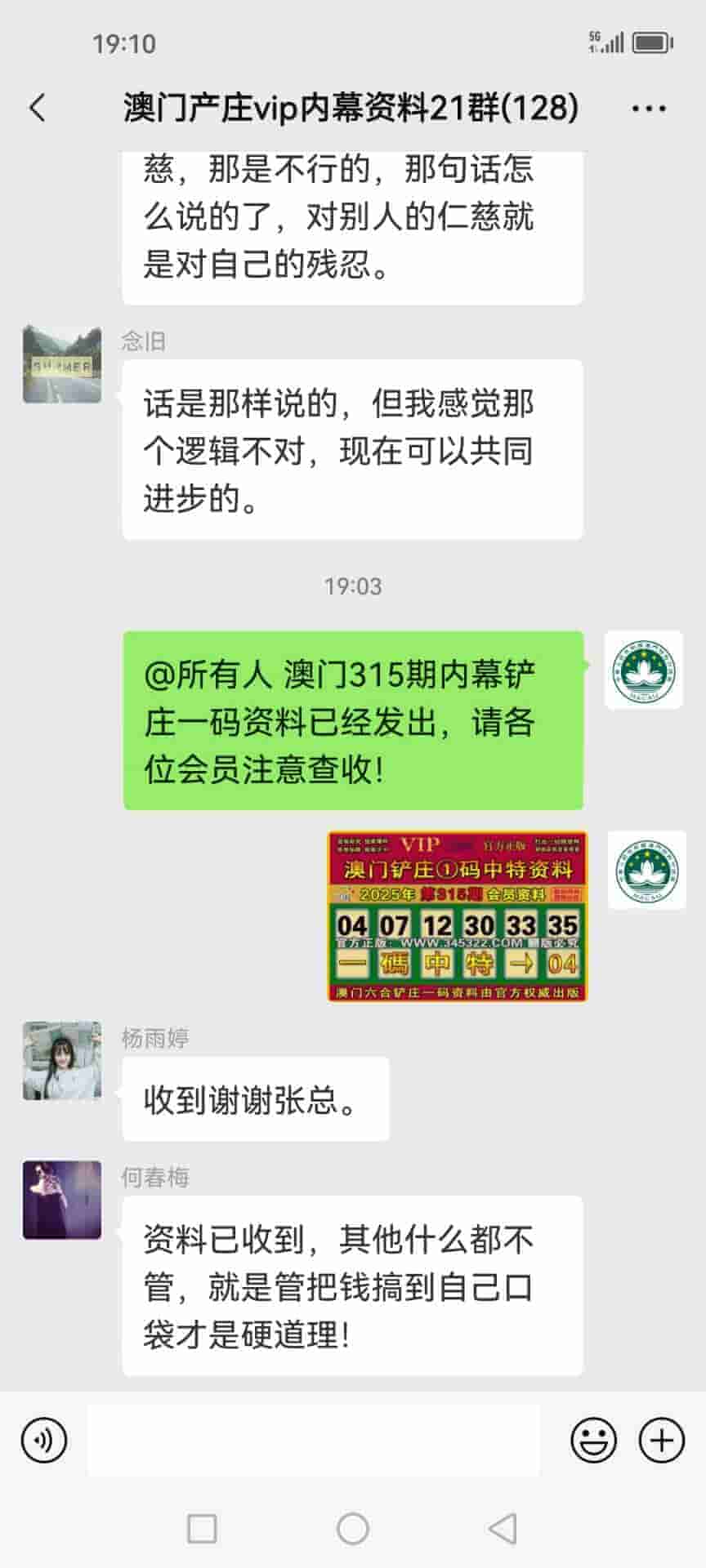
Task: Open the emoji picker
Action: point(593,1440)
